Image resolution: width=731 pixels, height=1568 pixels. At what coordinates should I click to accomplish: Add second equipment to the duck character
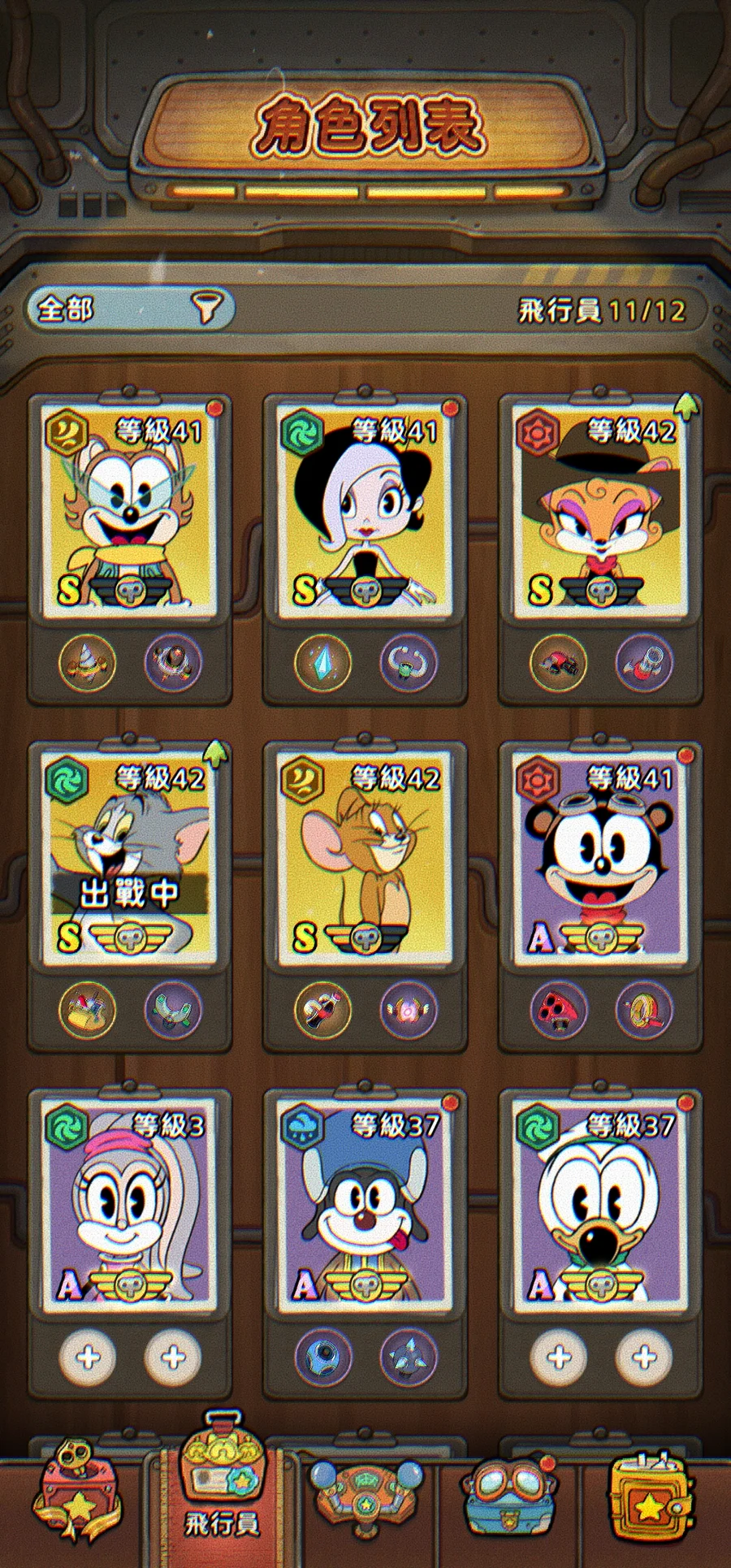click(644, 1356)
